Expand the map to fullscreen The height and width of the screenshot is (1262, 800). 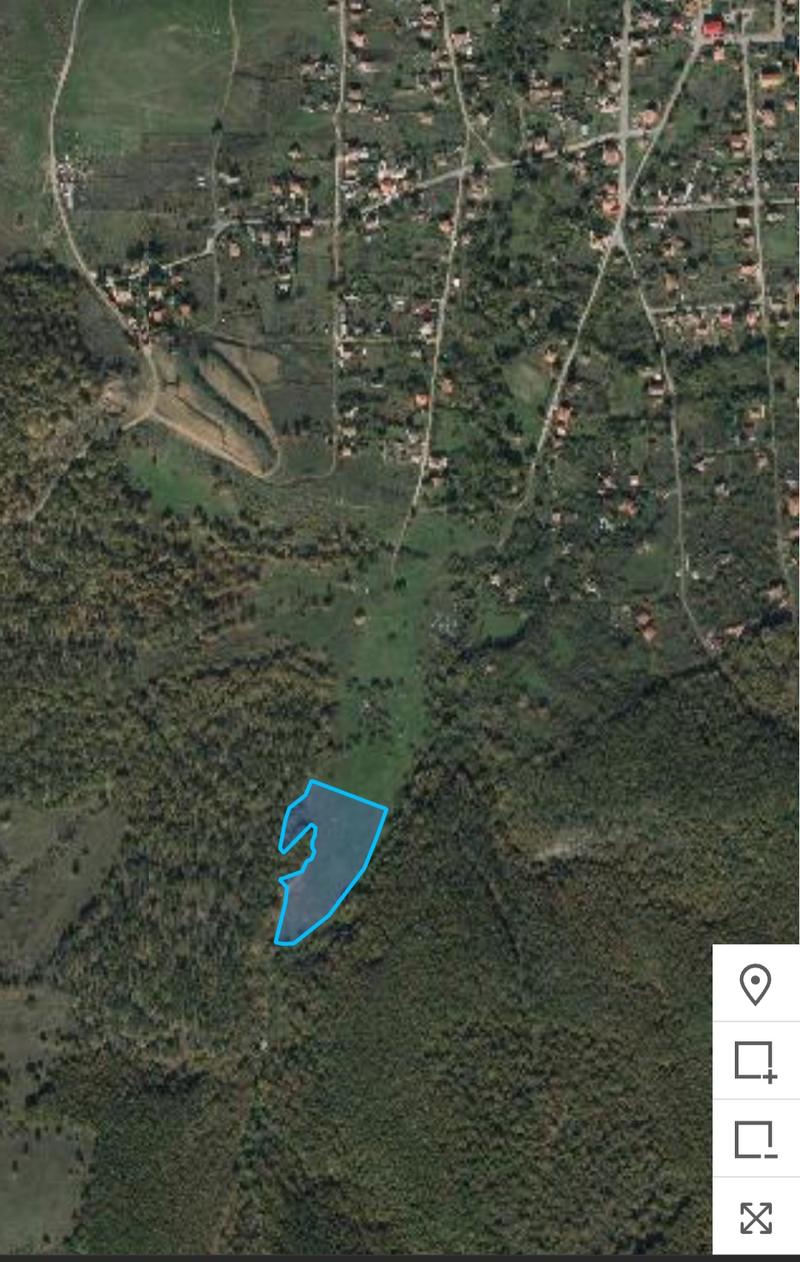coord(755,1217)
